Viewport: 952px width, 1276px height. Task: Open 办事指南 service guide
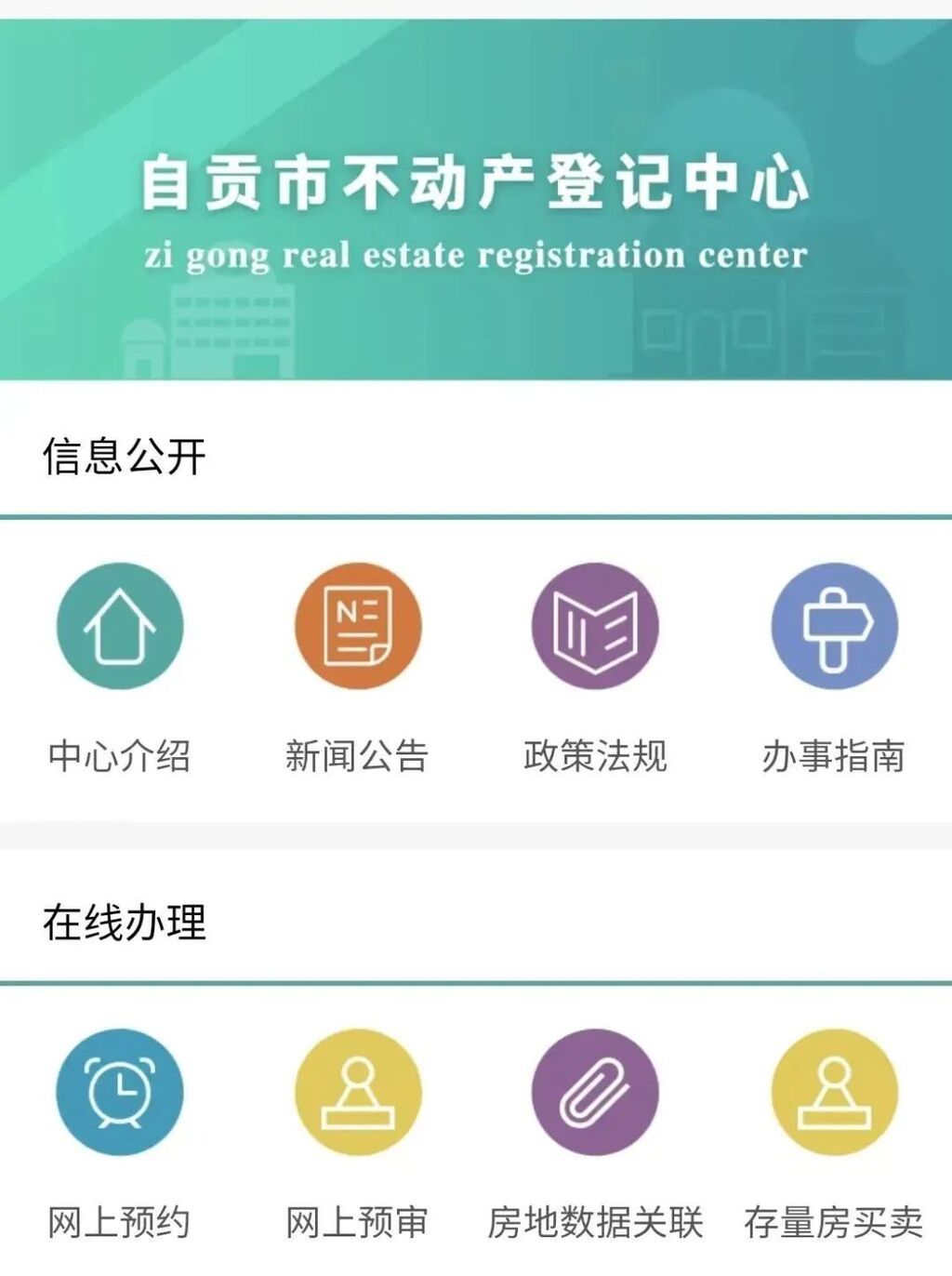(x=834, y=626)
